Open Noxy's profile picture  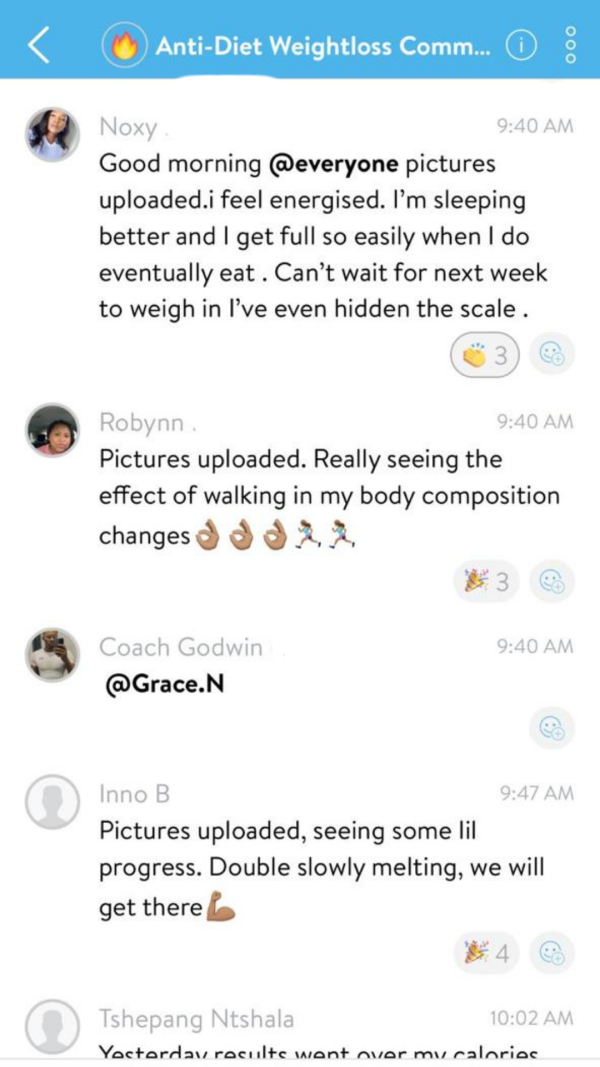52,134
